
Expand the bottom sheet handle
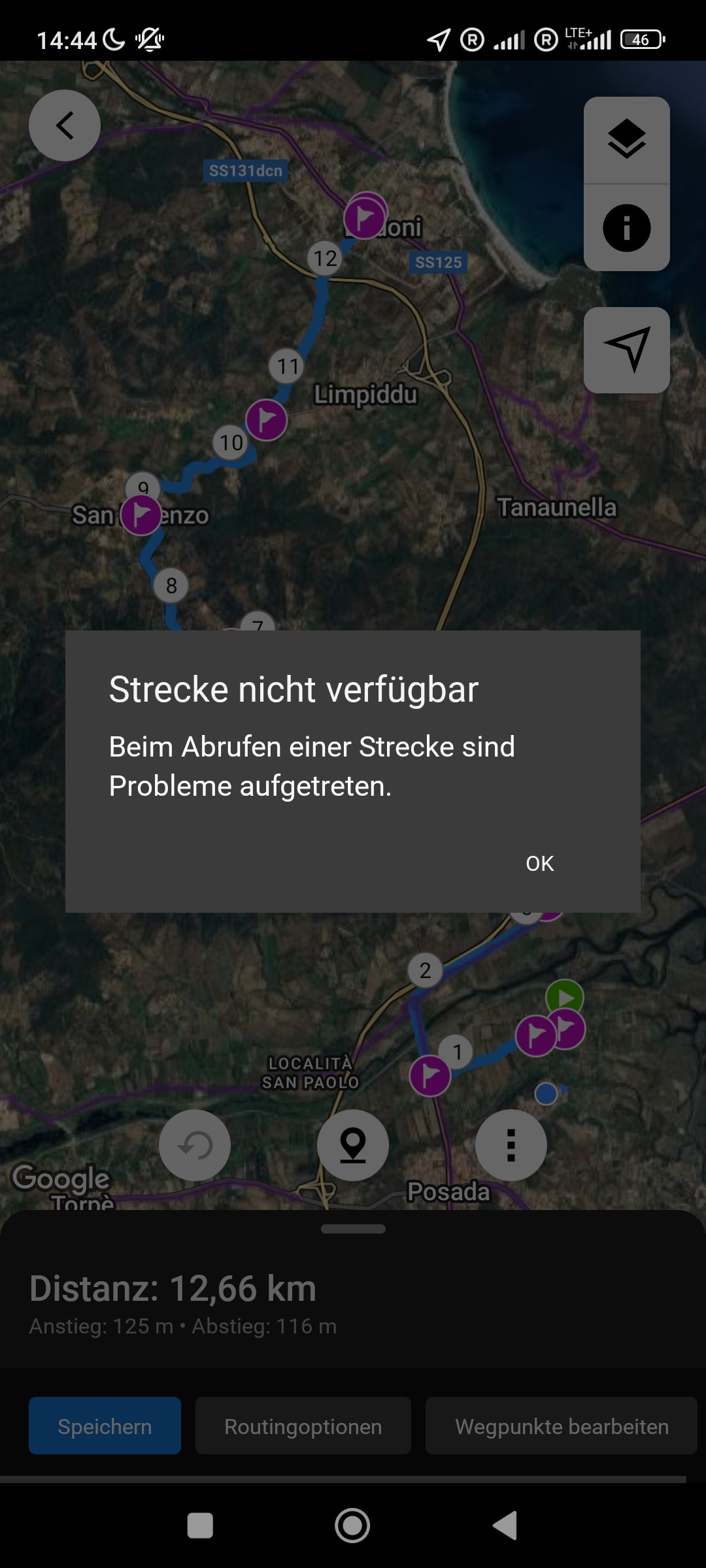point(353,1229)
